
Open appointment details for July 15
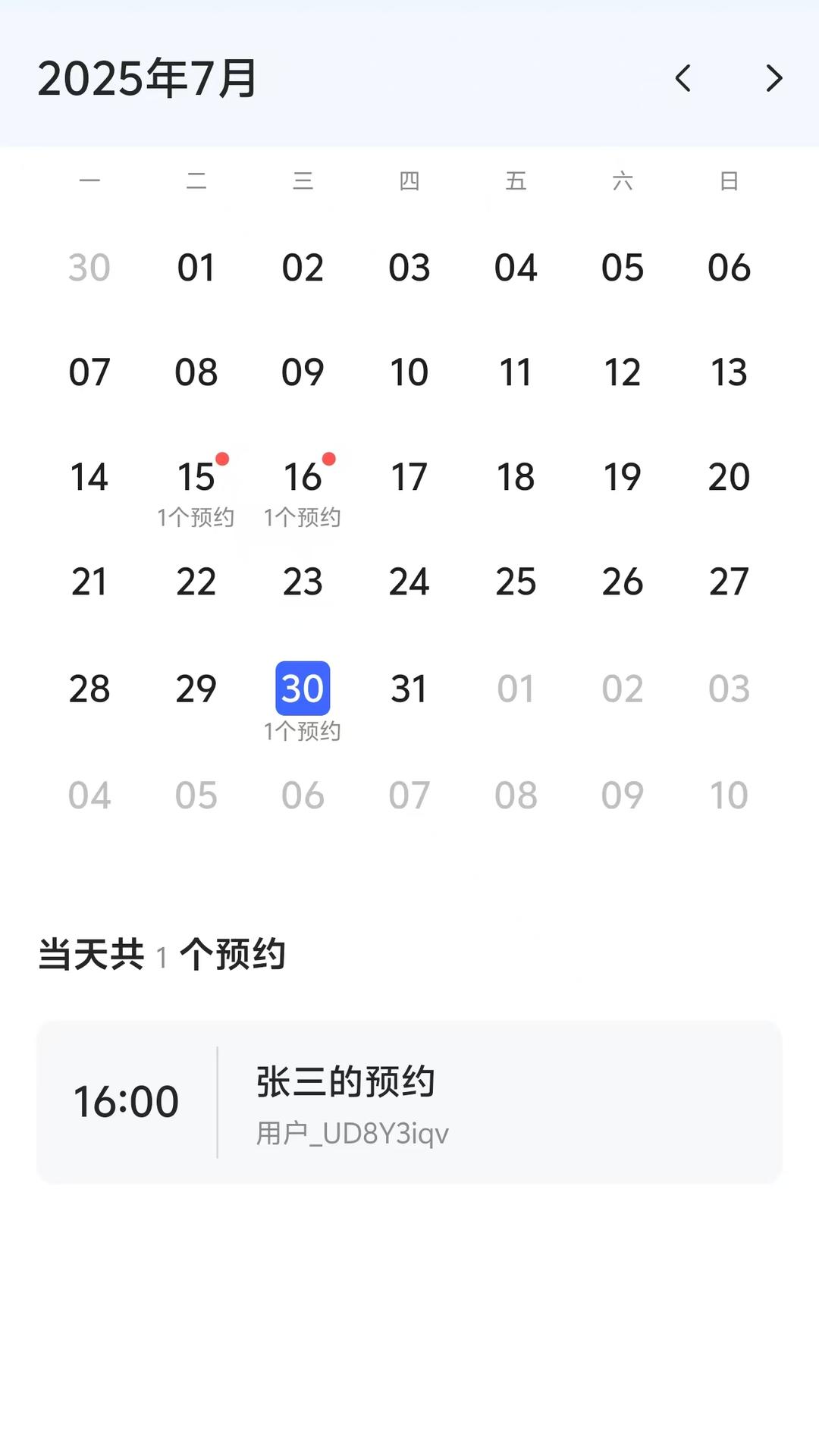point(196,475)
